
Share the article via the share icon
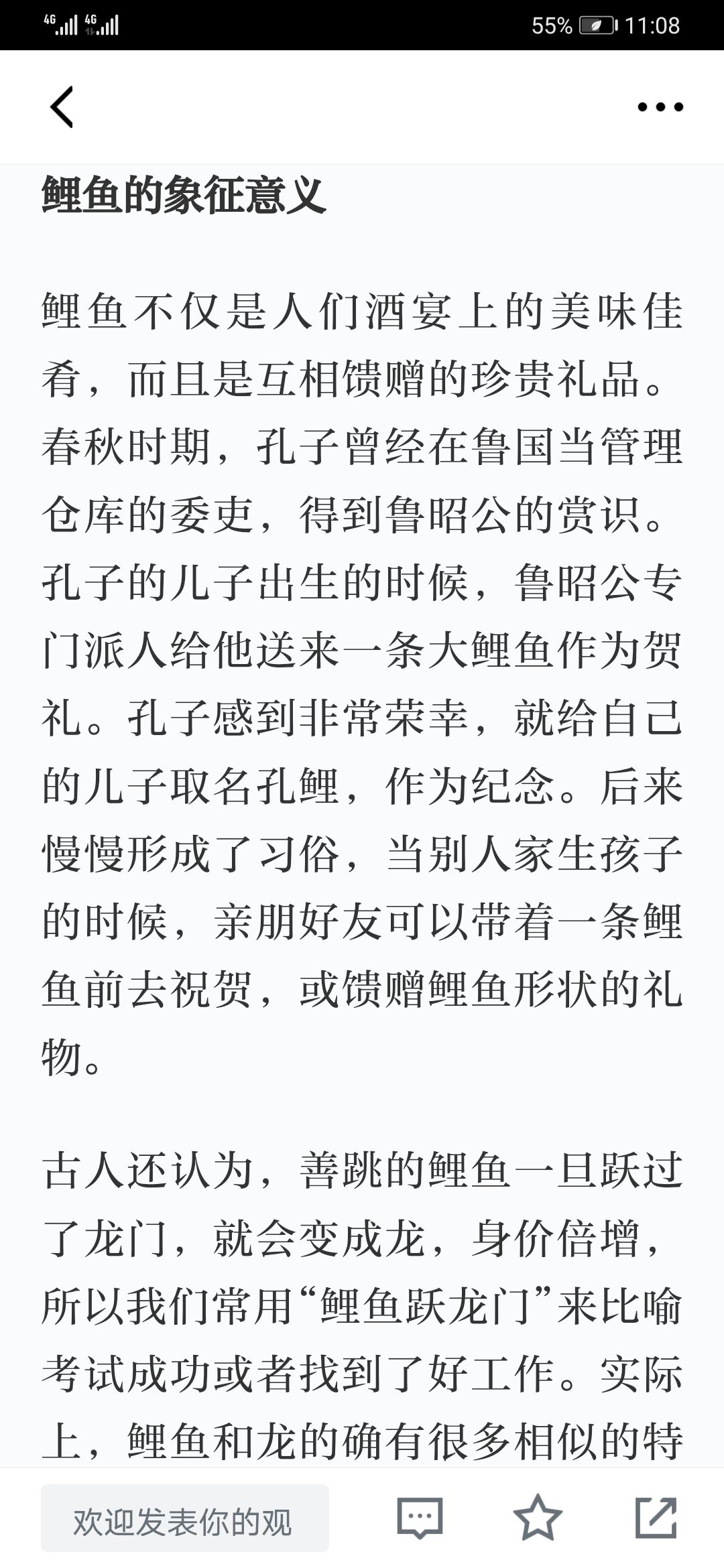click(x=656, y=1517)
